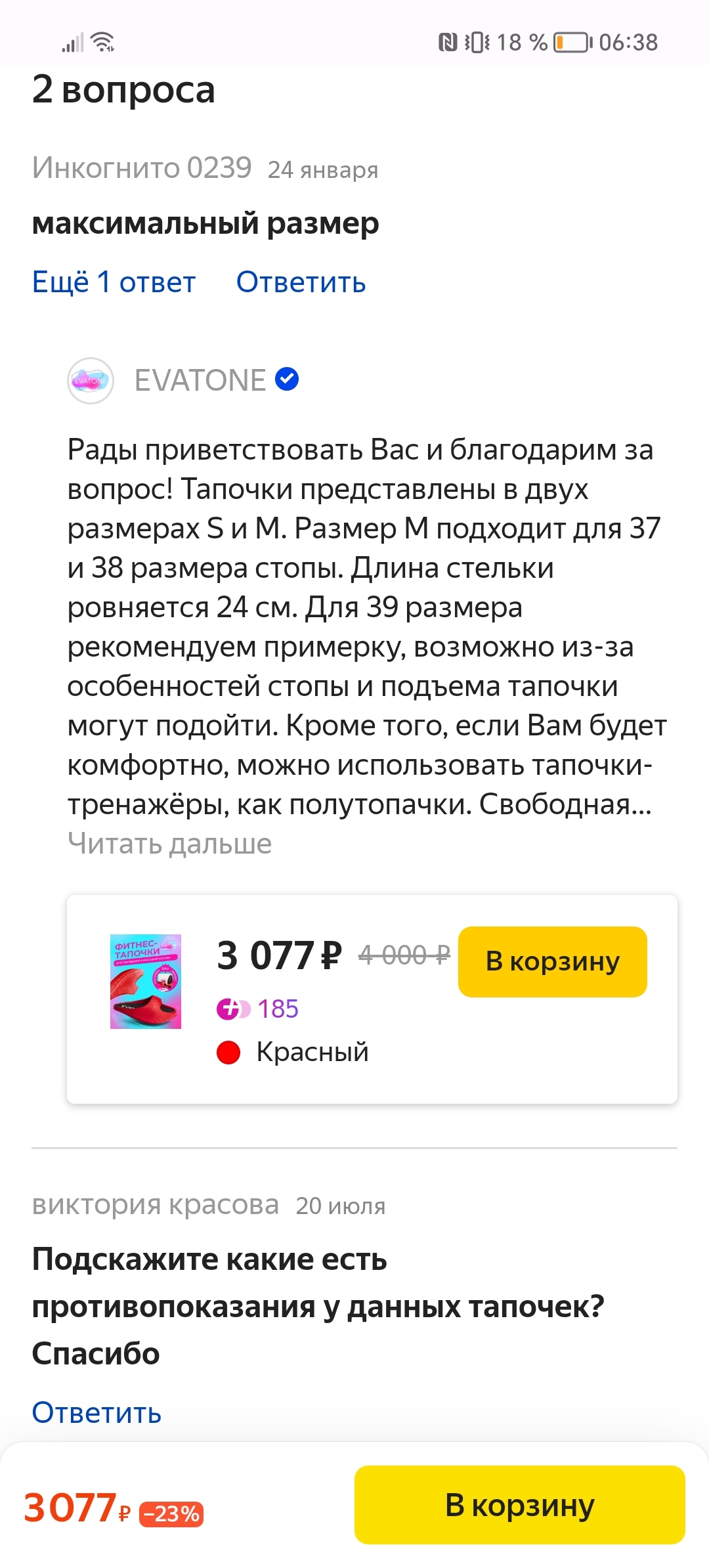Add red slippers to cart from product card

[552, 961]
